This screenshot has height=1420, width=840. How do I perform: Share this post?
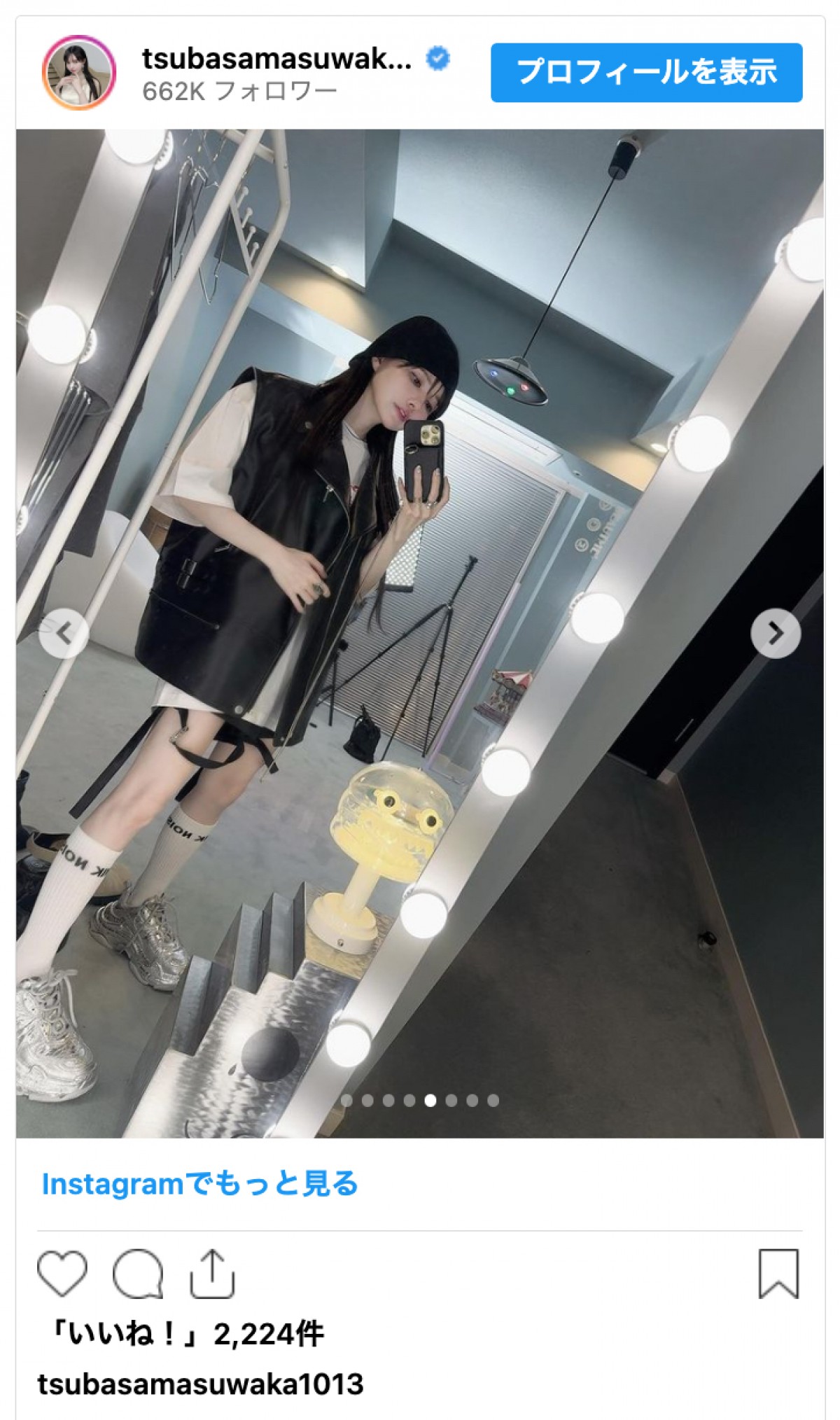point(212,1272)
